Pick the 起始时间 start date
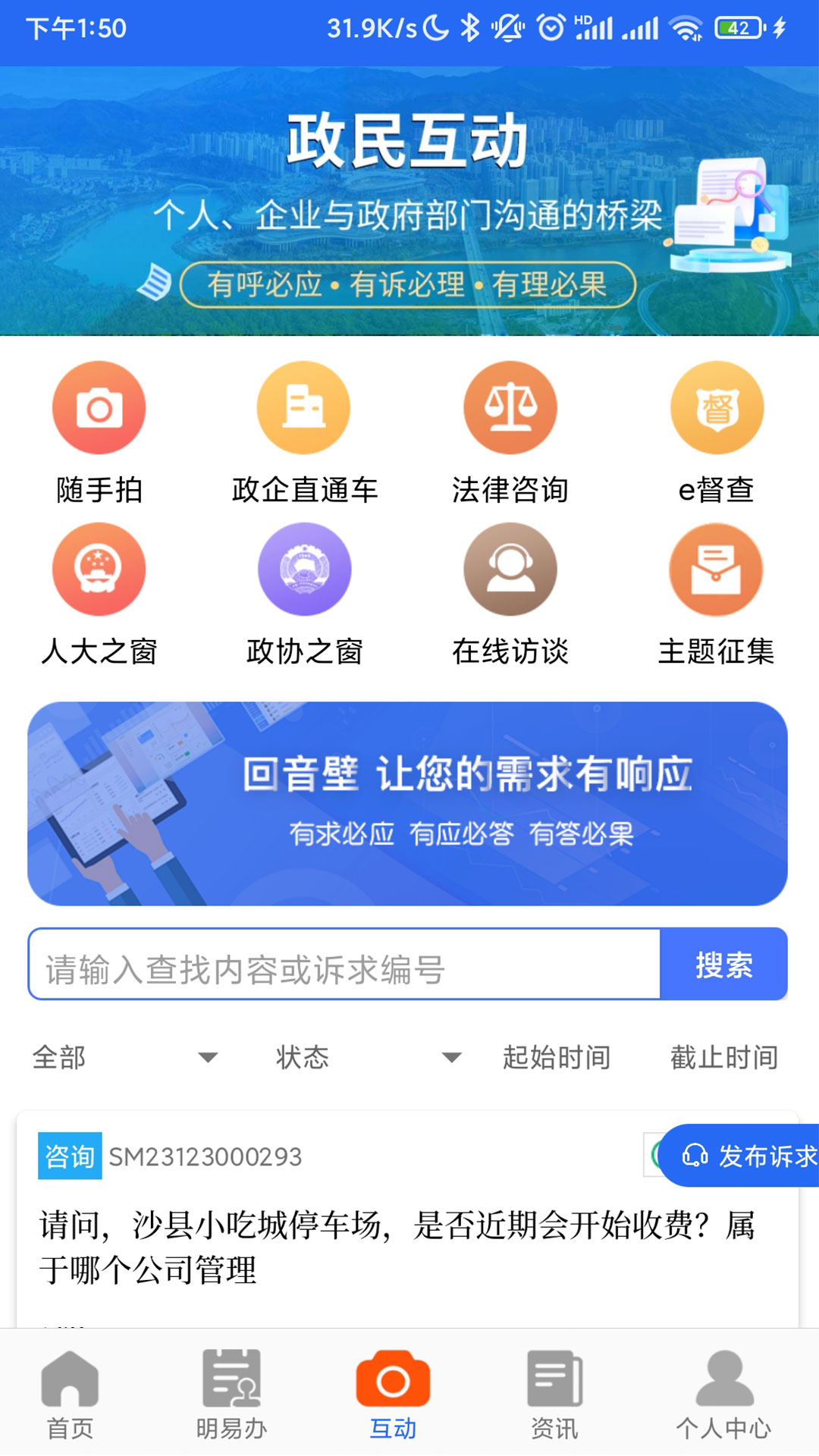Image resolution: width=819 pixels, height=1456 pixels. pos(557,1057)
